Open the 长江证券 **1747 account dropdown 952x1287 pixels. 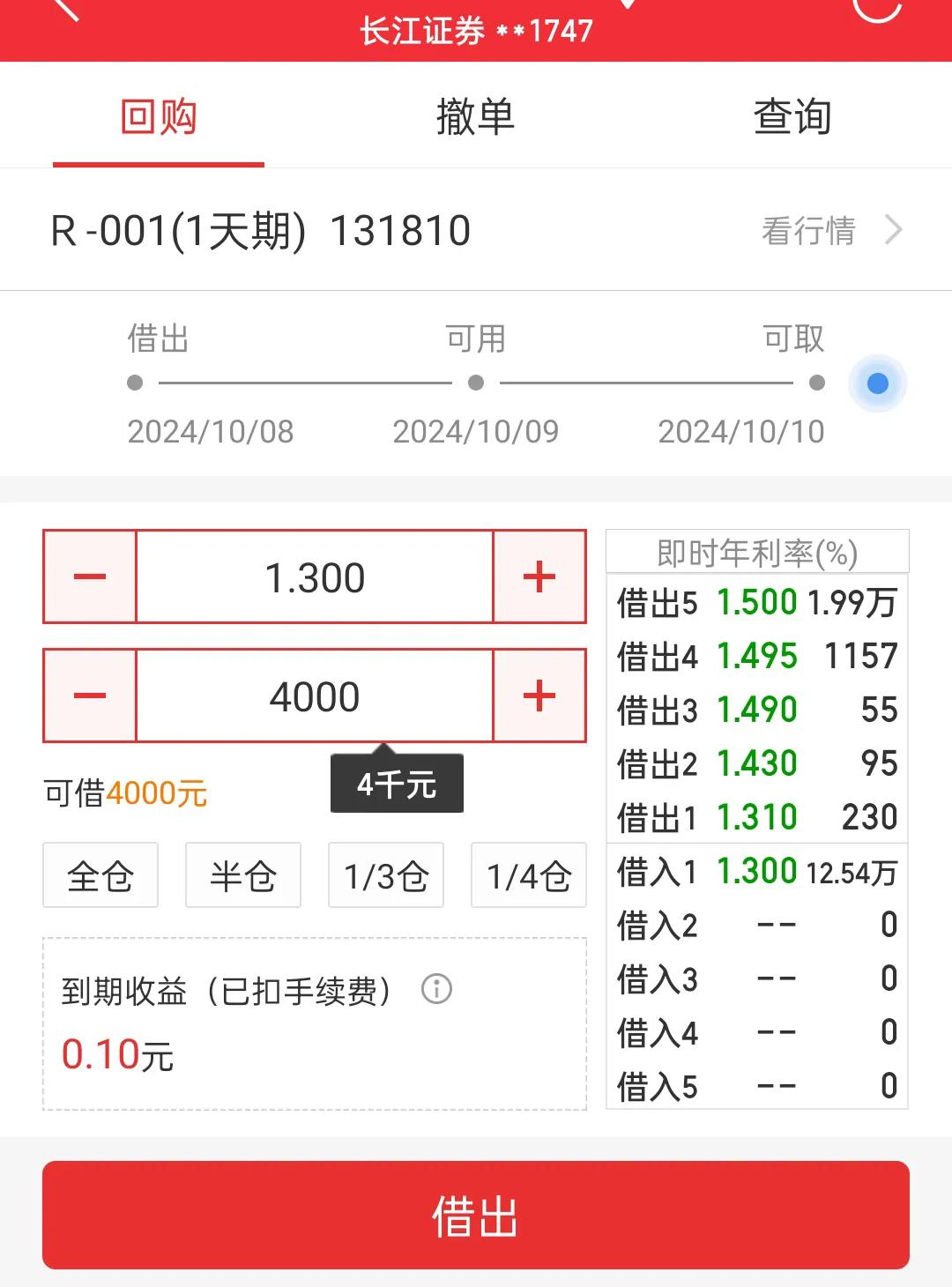coord(476,29)
